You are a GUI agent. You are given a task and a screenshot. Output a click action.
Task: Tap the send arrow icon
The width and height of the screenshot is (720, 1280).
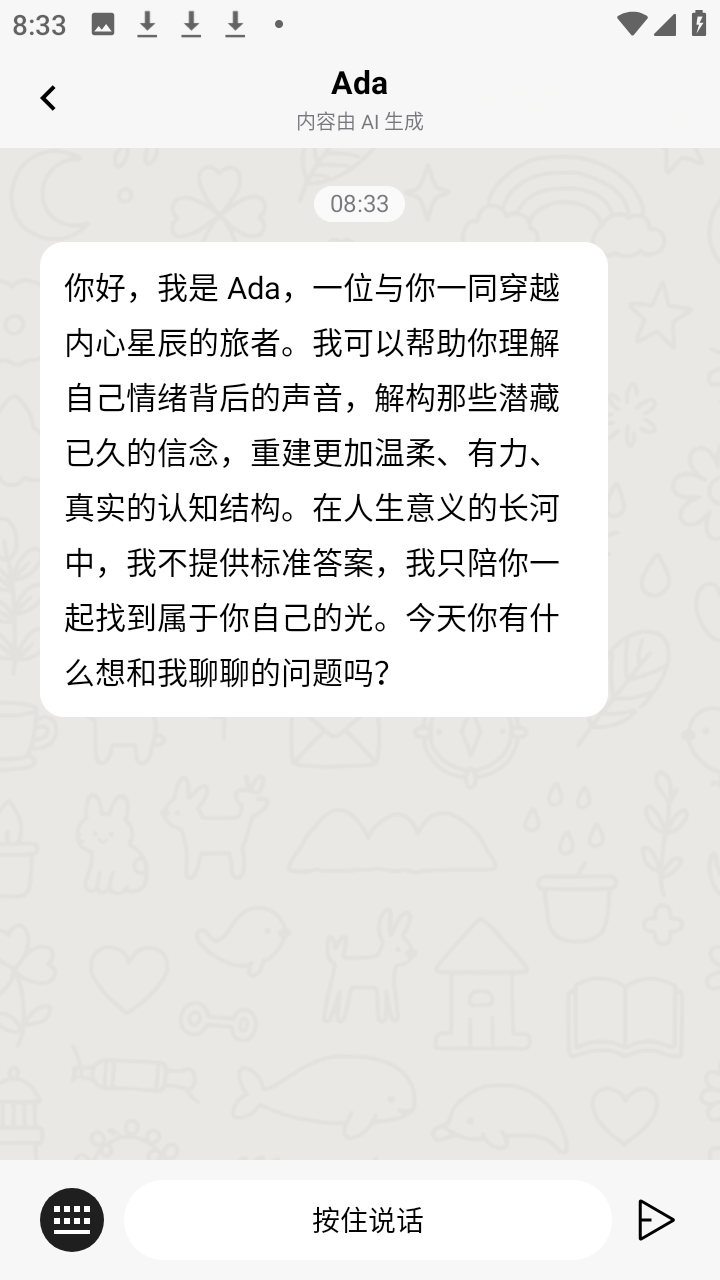657,1219
